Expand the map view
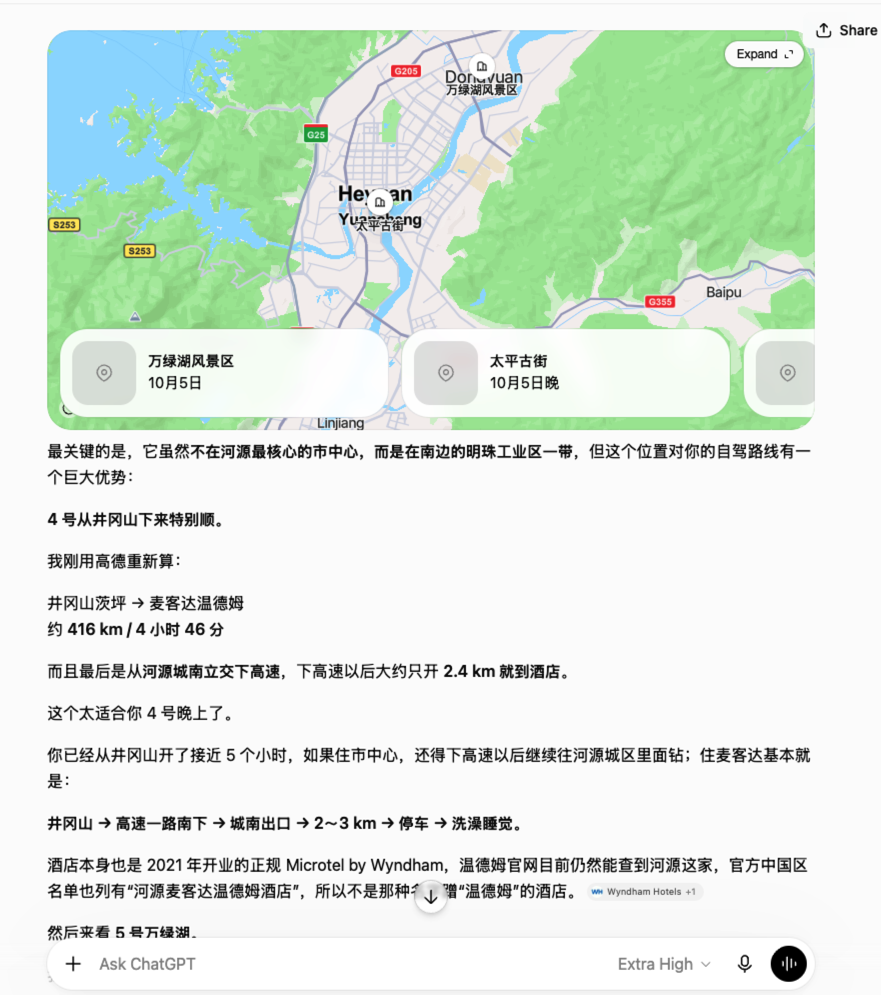 pyautogui.click(x=764, y=55)
